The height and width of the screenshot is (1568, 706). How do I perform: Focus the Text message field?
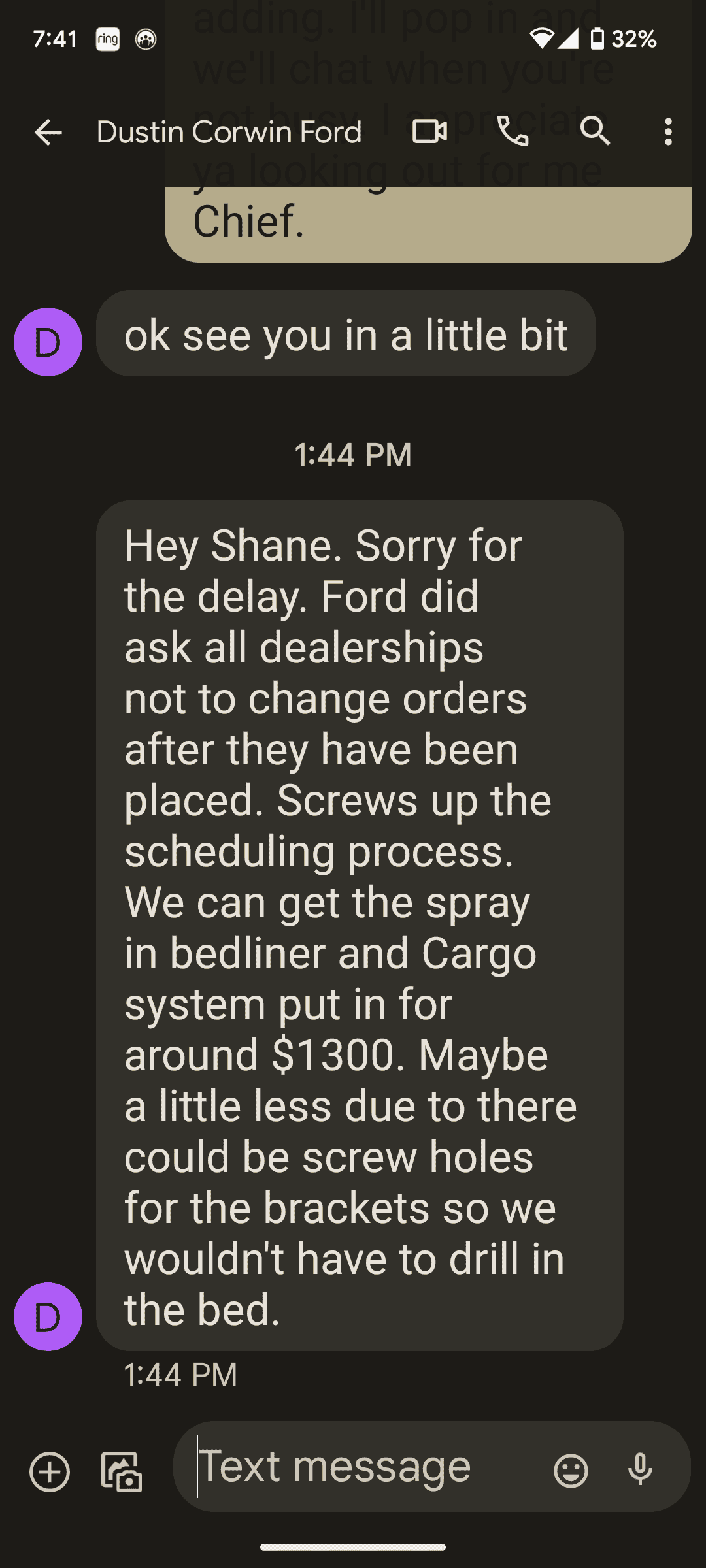tap(366, 1467)
